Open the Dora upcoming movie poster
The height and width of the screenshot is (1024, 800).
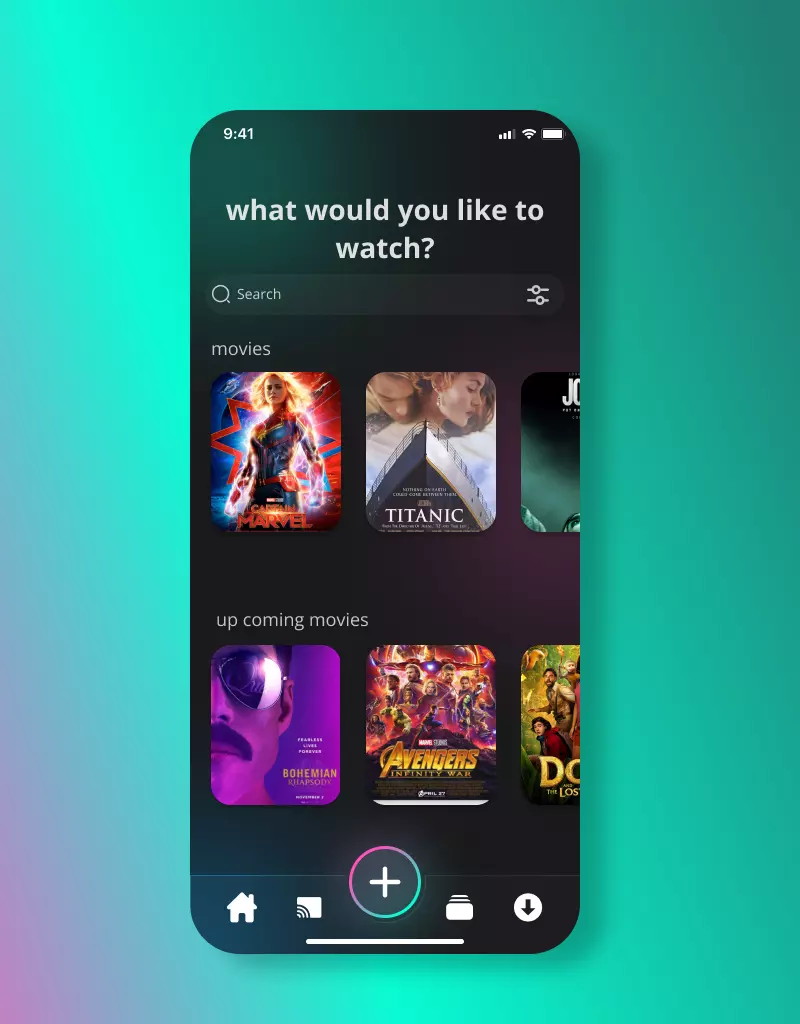point(551,724)
